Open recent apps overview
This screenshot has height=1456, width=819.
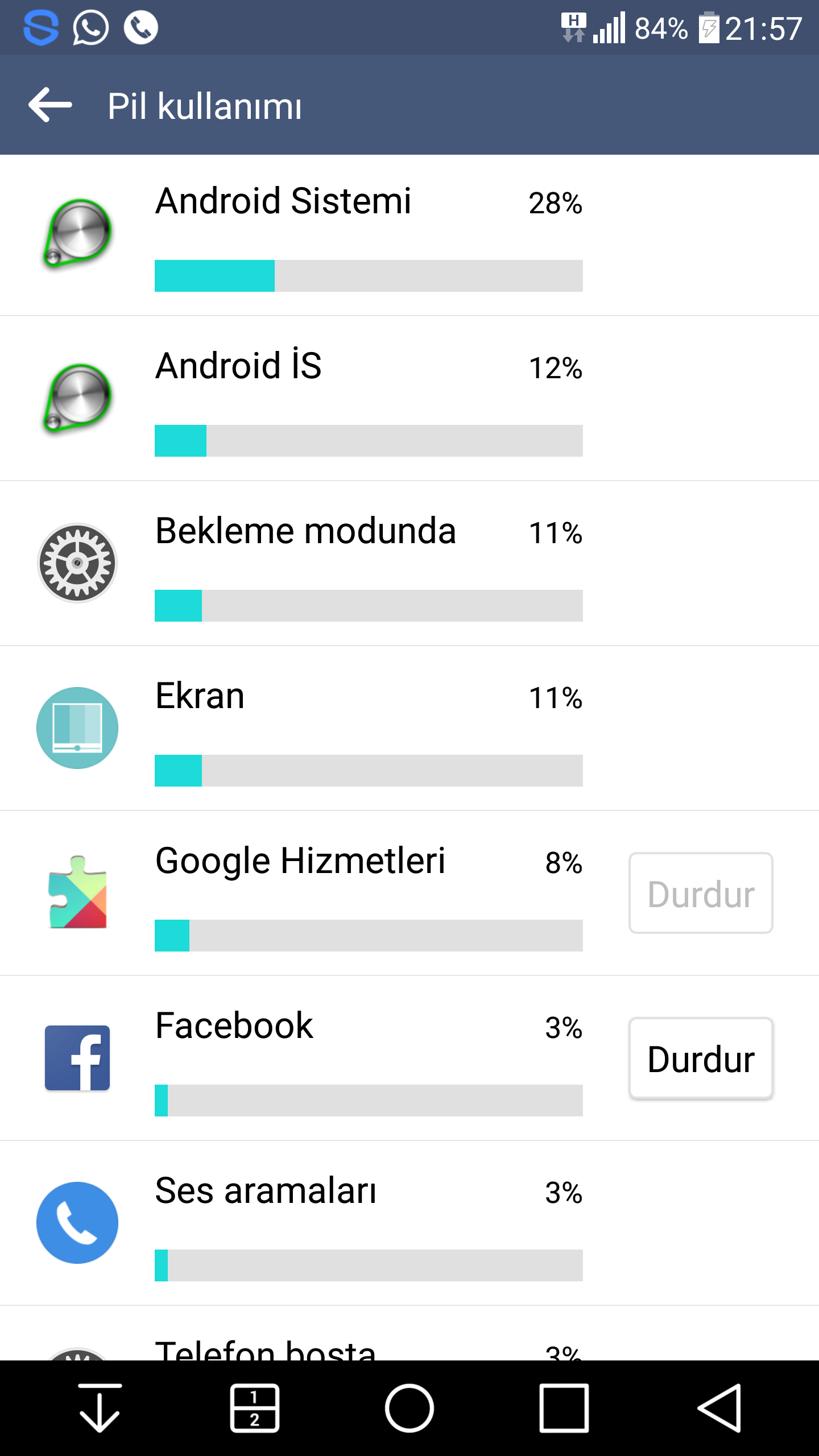coord(564,1408)
